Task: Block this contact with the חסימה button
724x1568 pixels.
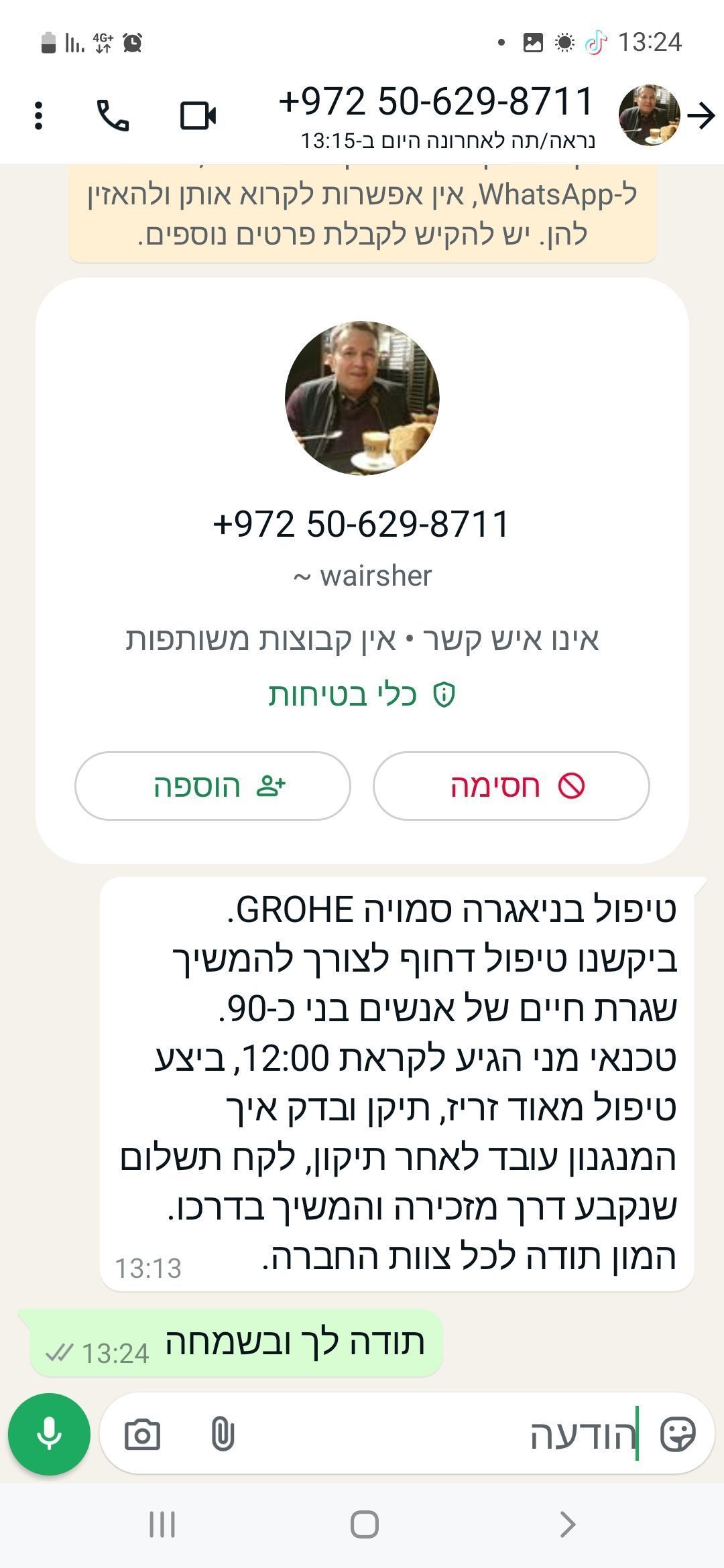Action: coord(511,785)
